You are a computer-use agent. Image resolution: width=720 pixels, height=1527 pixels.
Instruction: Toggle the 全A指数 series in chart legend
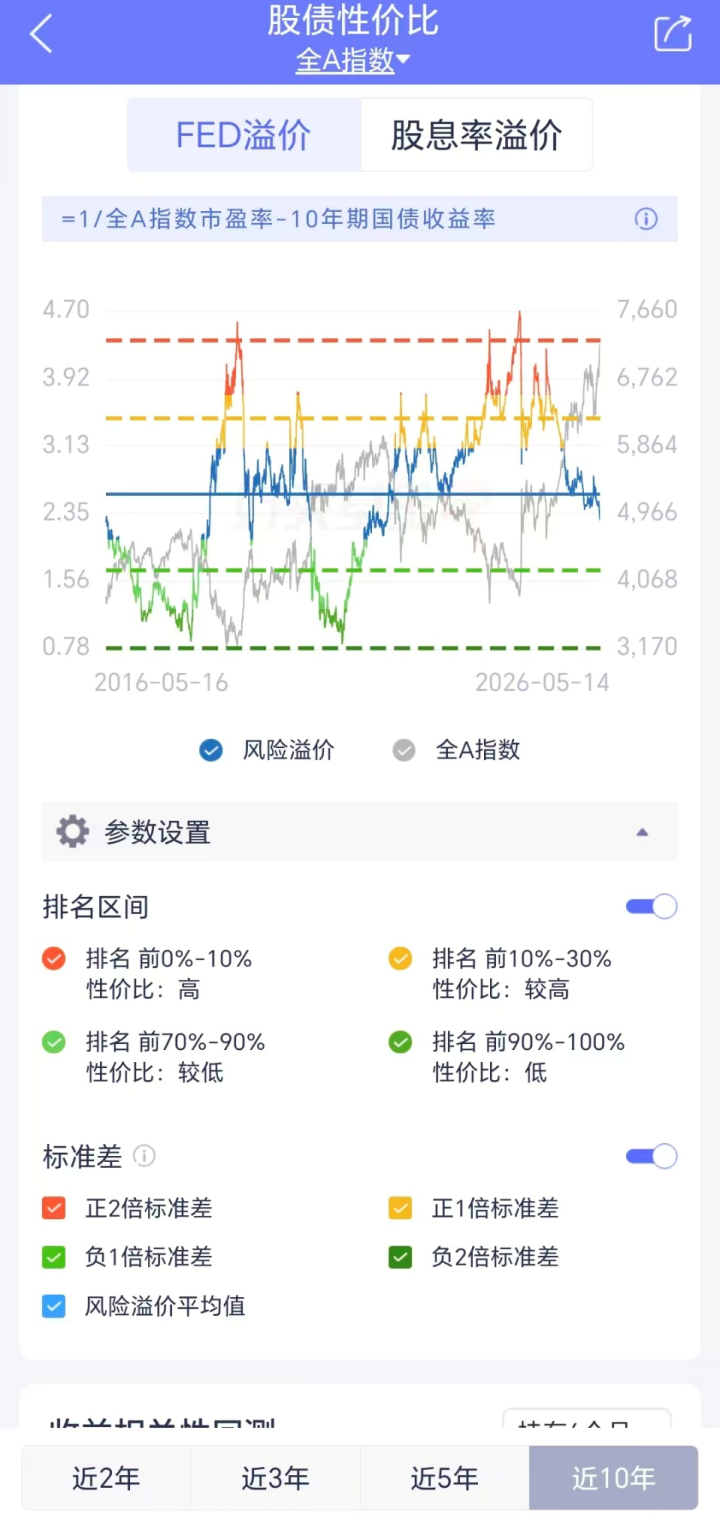point(456,750)
